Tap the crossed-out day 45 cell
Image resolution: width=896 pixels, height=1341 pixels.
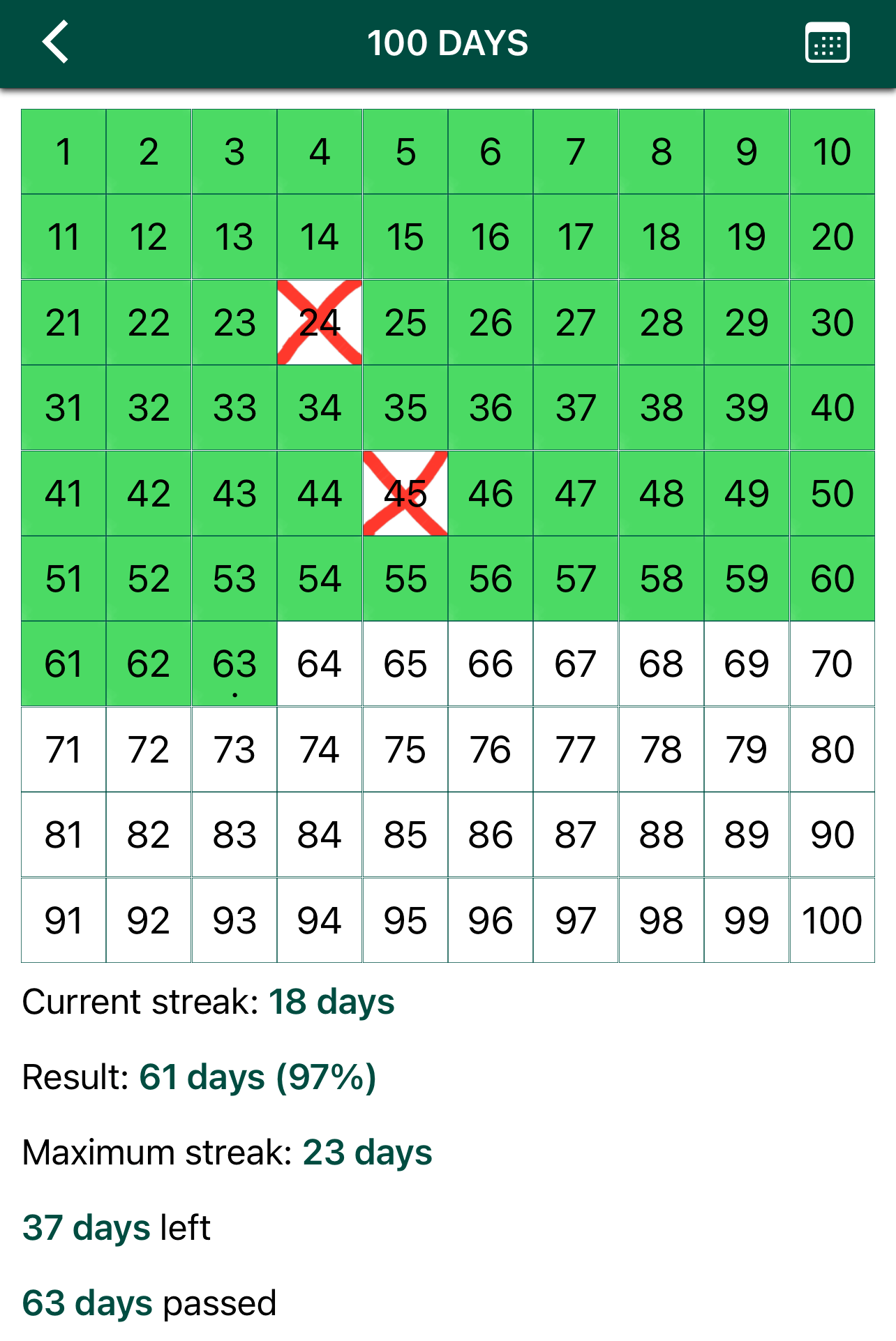tap(405, 493)
